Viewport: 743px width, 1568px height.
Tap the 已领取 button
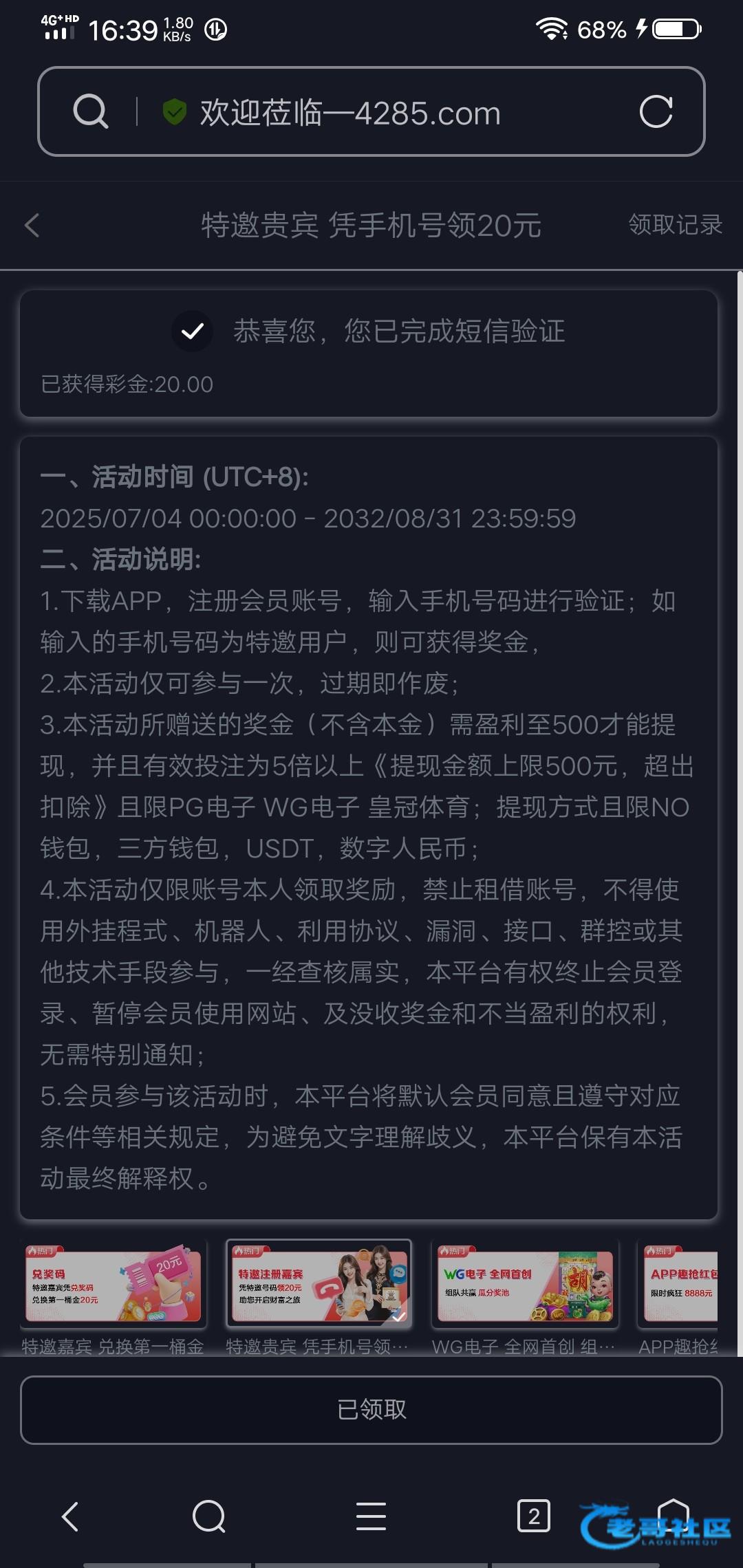tap(371, 1409)
